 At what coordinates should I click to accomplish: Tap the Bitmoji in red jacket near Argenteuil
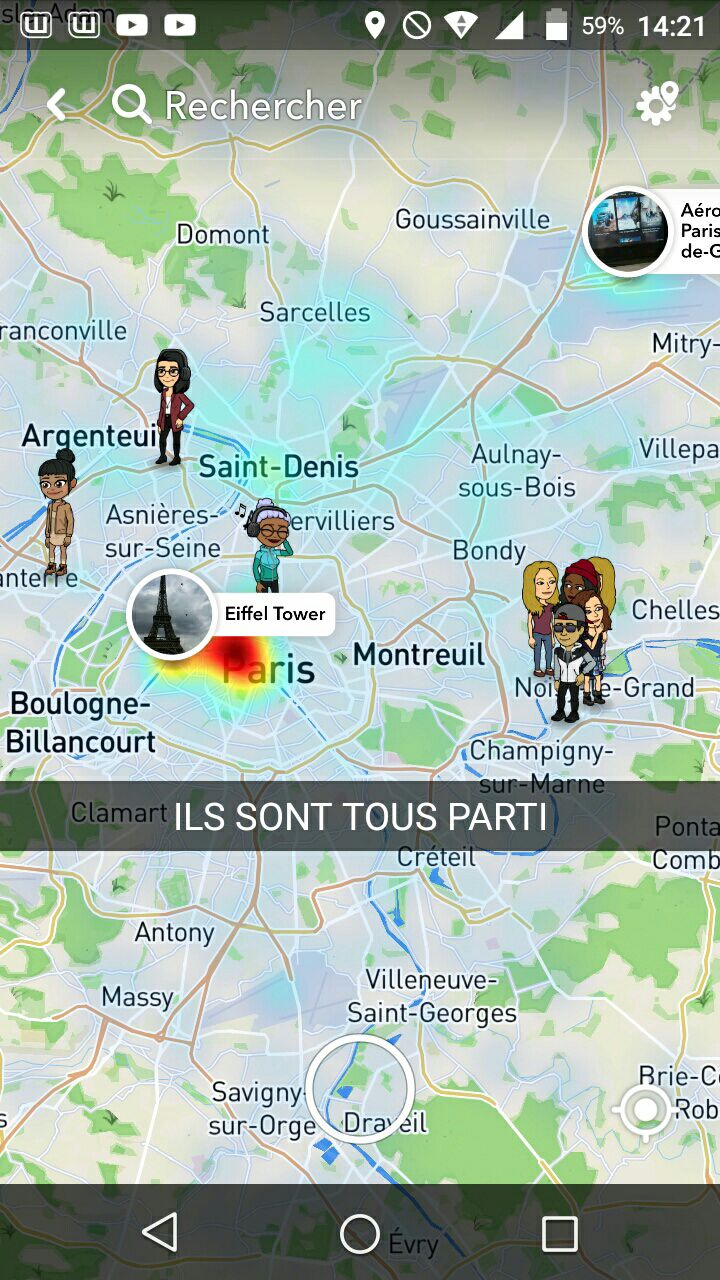(172, 407)
